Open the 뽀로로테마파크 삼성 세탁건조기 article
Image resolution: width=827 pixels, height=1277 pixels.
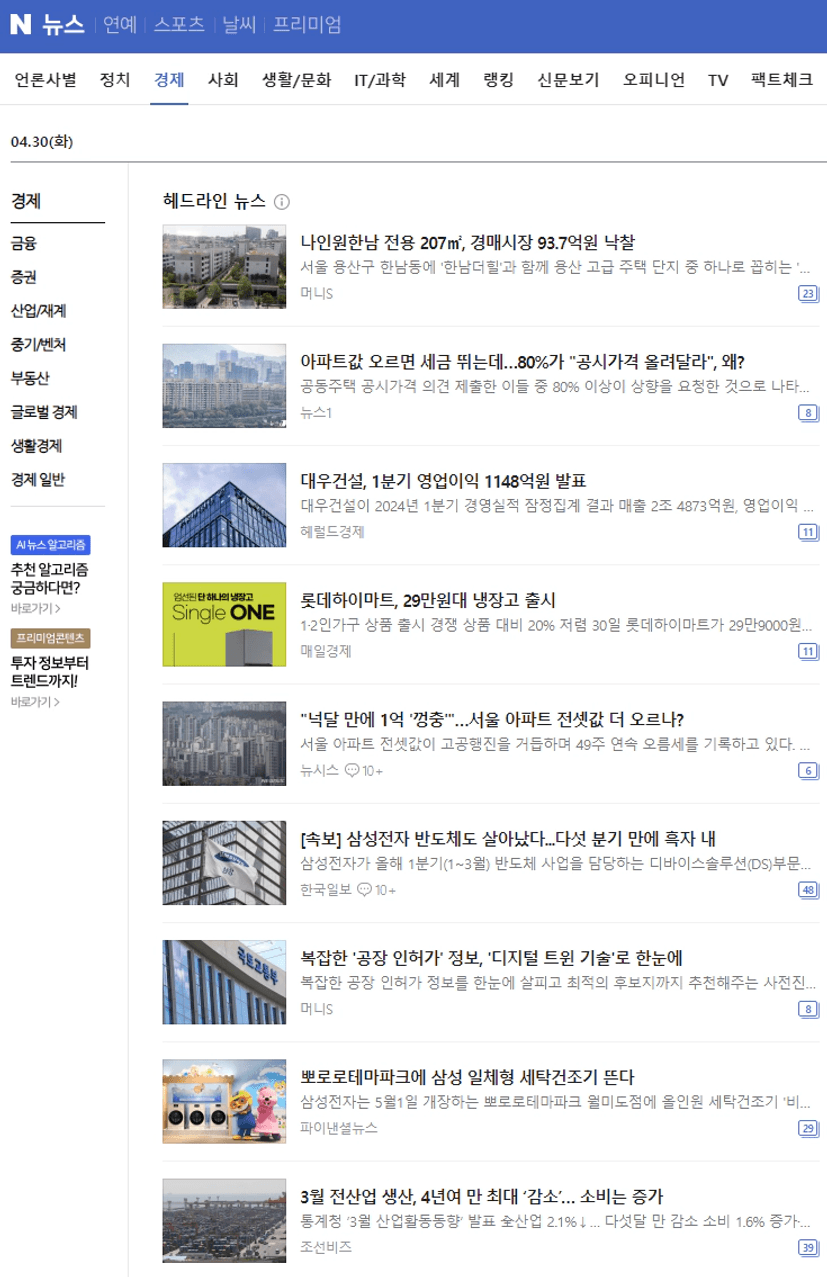click(467, 1077)
